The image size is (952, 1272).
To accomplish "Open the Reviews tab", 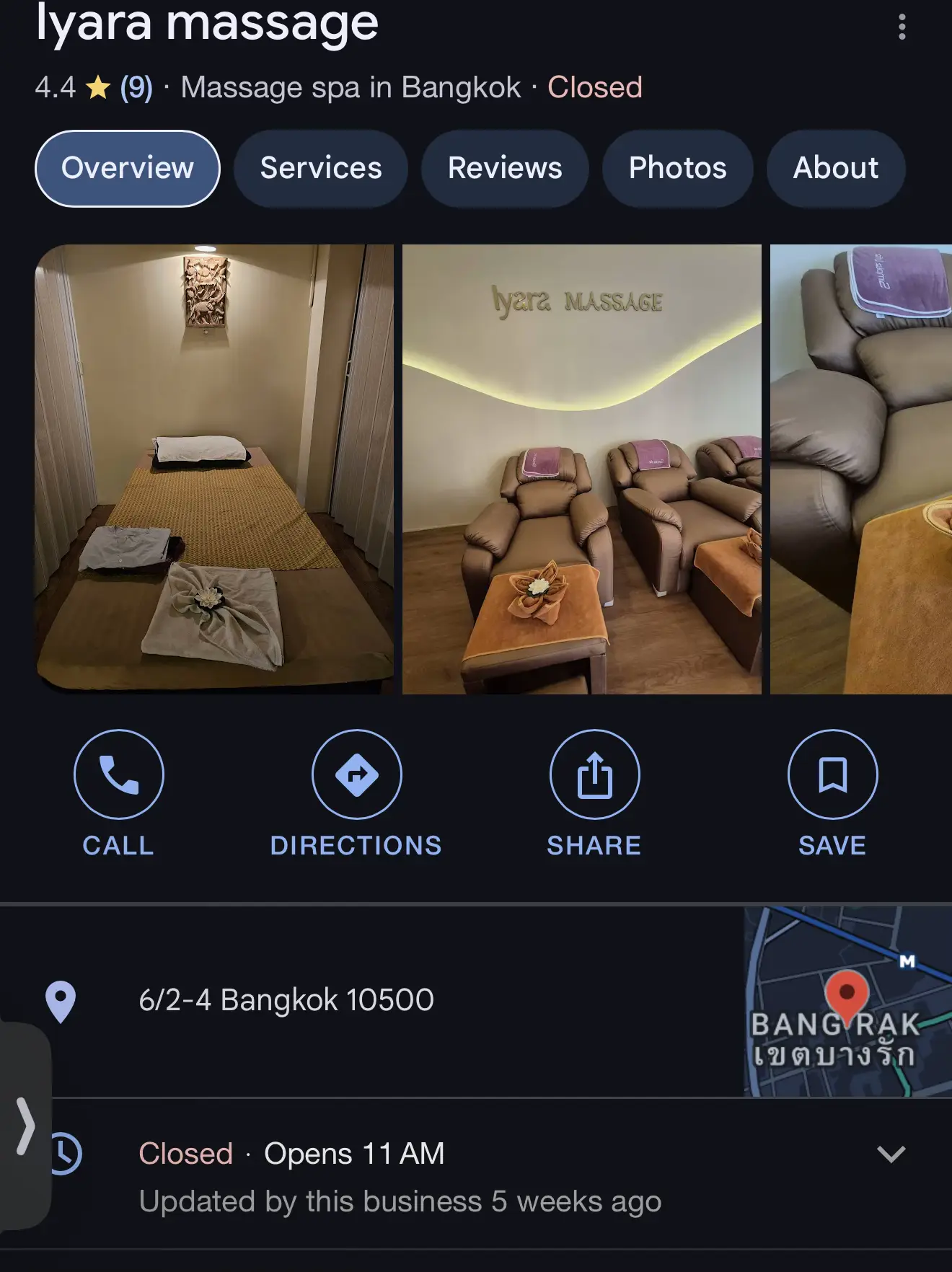I will pyautogui.click(x=505, y=169).
